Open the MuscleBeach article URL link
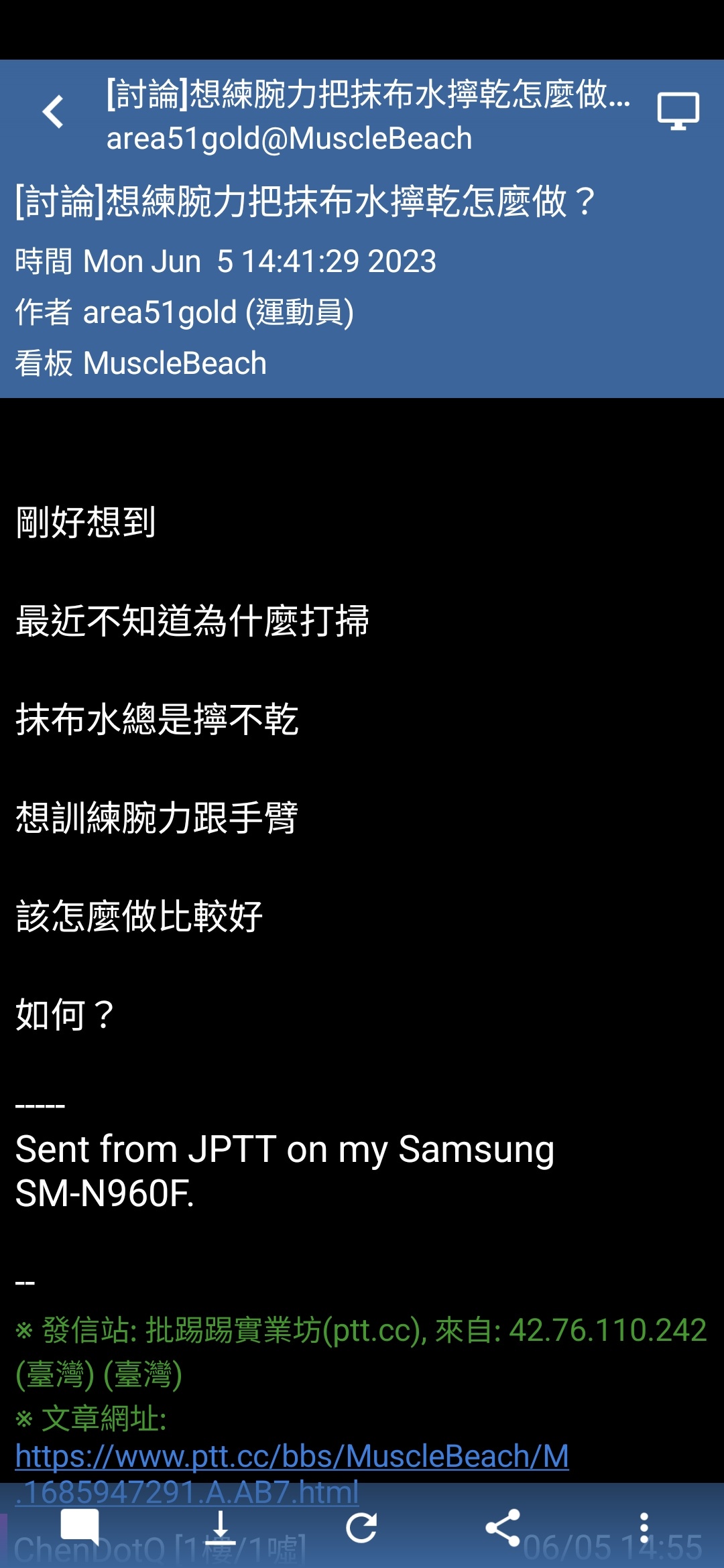This screenshot has height=1568, width=724. click(x=292, y=1457)
